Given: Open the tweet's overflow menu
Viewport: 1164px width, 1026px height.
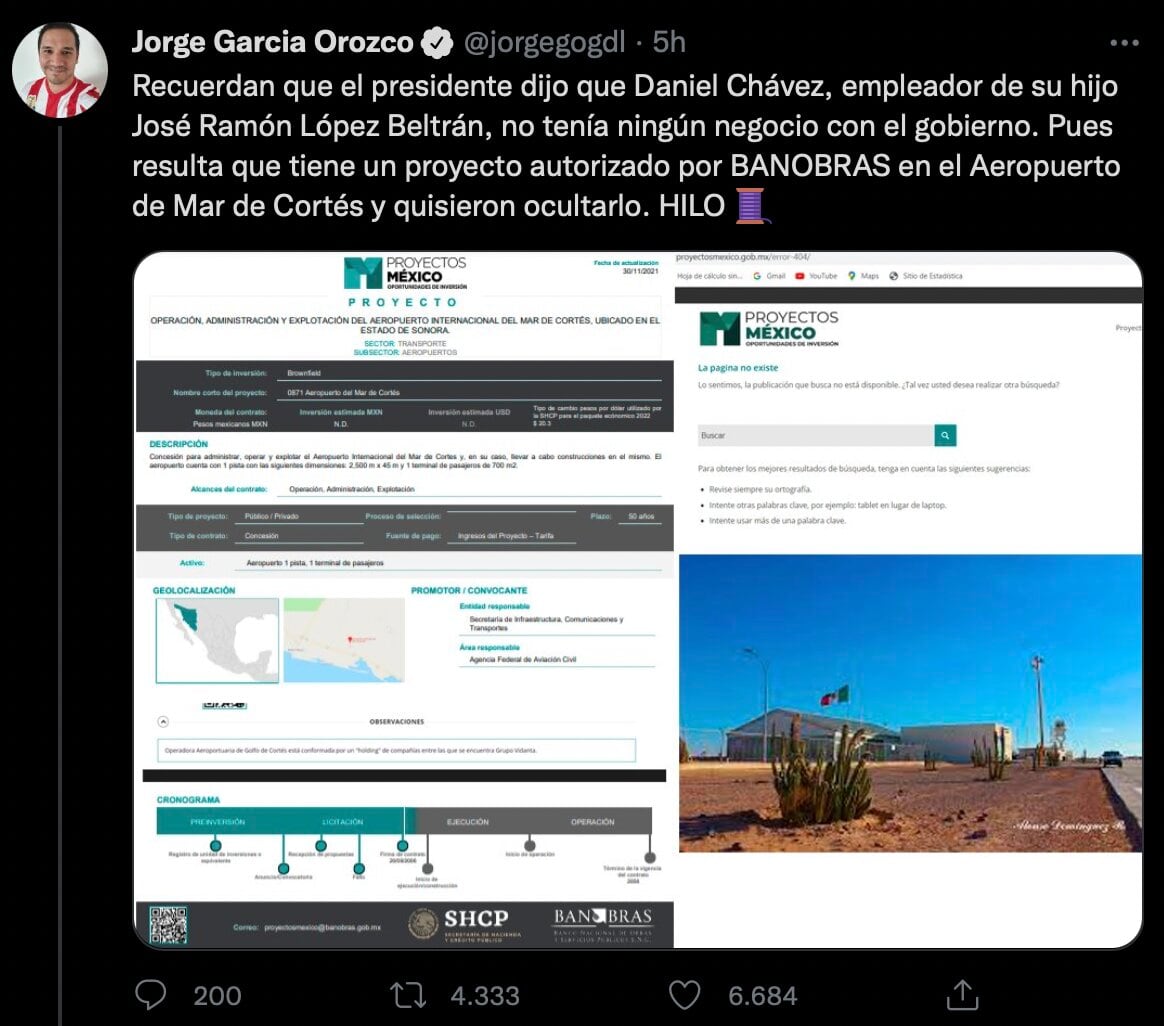Looking at the screenshot, I should pos(1124,42).
